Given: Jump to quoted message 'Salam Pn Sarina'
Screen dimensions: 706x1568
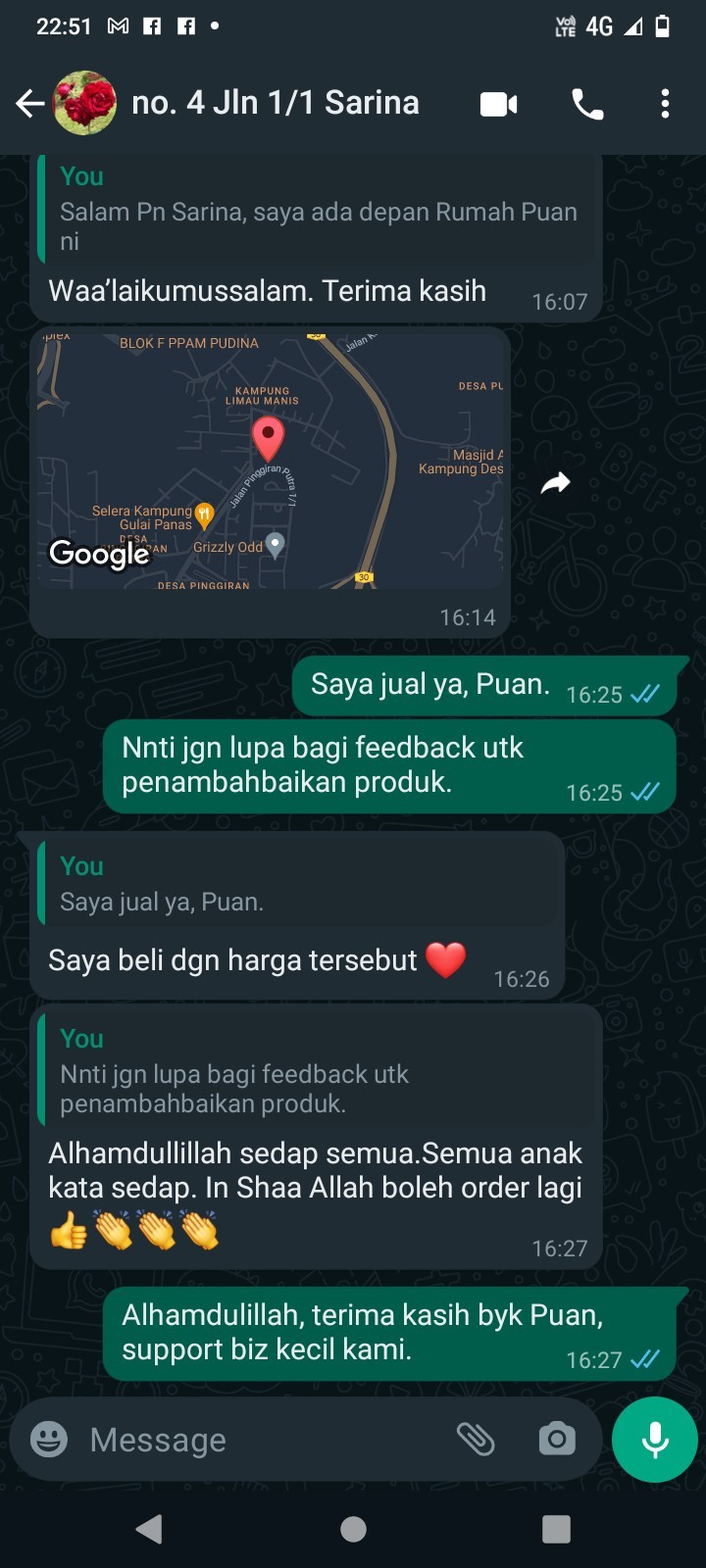Looking at the screenshot, I should click(318, 210).
